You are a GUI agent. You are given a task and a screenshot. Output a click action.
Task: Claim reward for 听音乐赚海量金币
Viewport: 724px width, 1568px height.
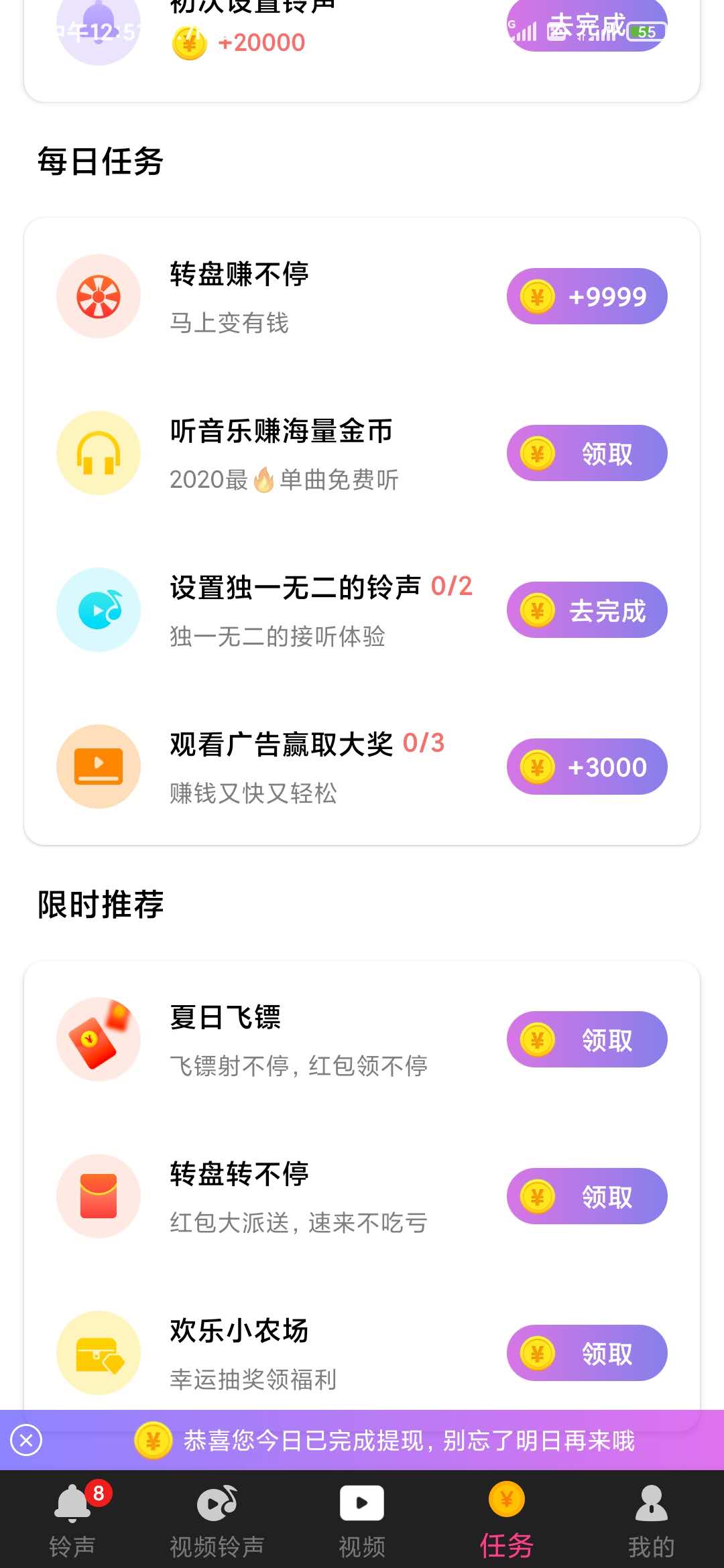tap(587, 454)
